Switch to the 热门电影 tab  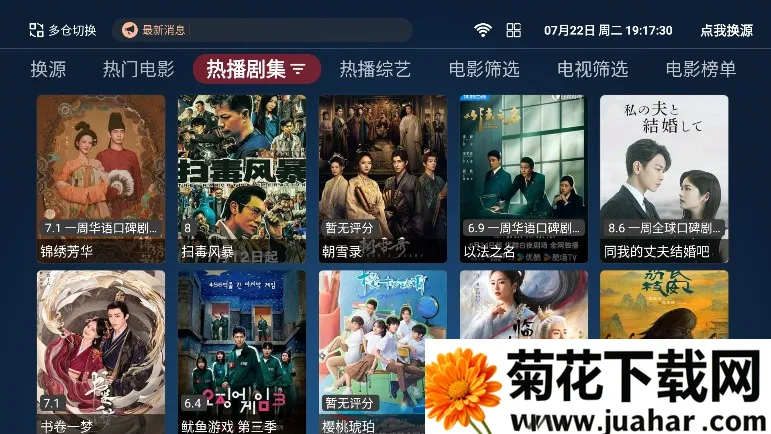coord(138,69)
